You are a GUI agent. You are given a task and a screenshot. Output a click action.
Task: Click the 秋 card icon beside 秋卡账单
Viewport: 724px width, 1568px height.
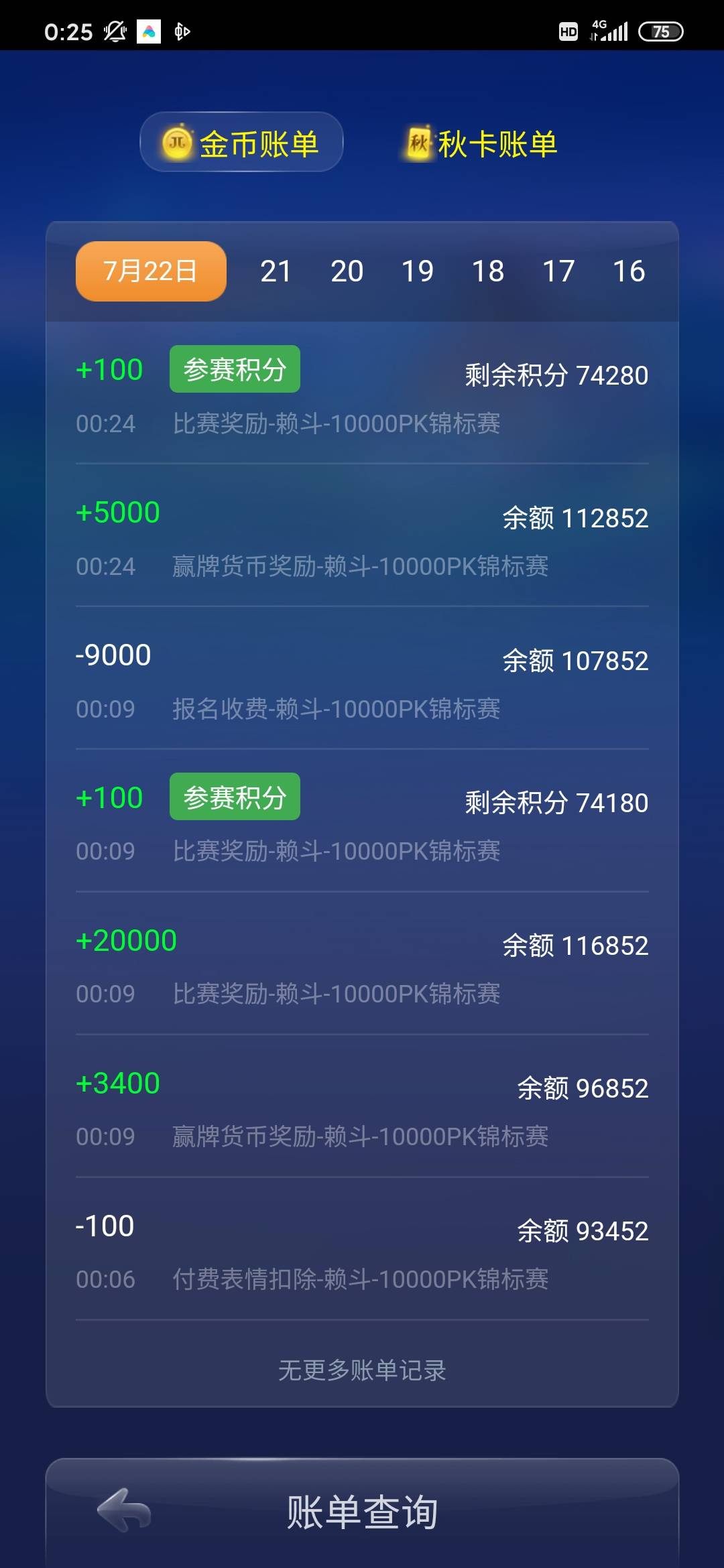(417, 142)
